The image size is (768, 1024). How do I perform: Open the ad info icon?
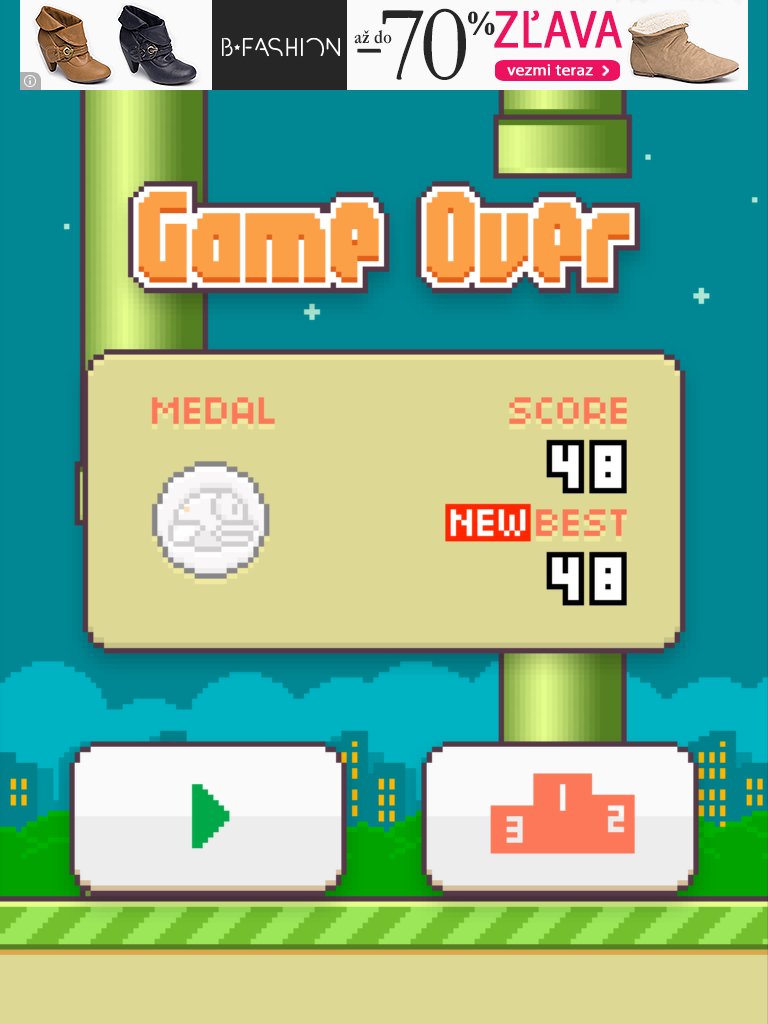click(30, 80)
